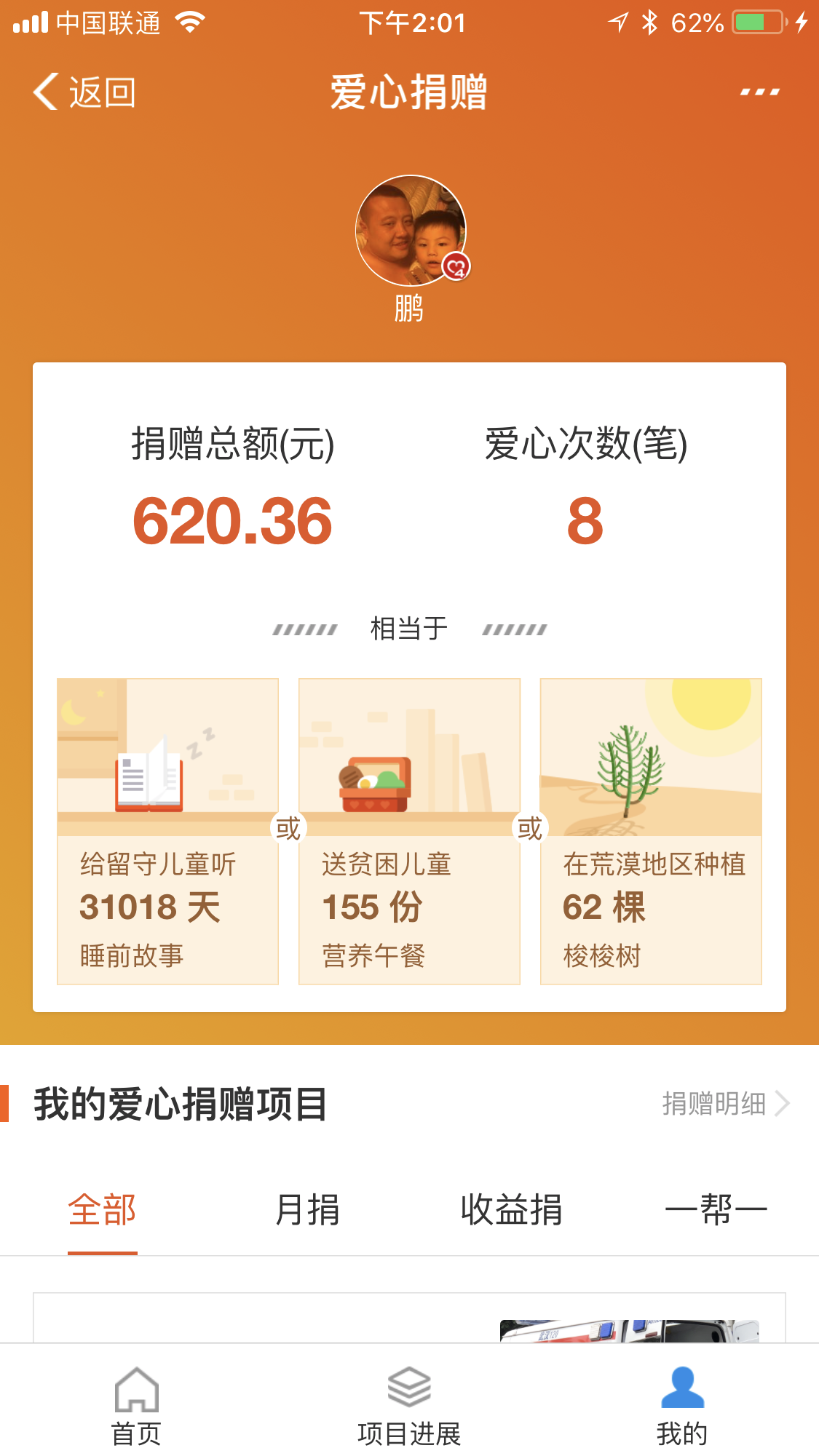Open the three-dot overflow menu
Image resolution: width=819 pixels, height=1456 pixels.
coord(759,92)
